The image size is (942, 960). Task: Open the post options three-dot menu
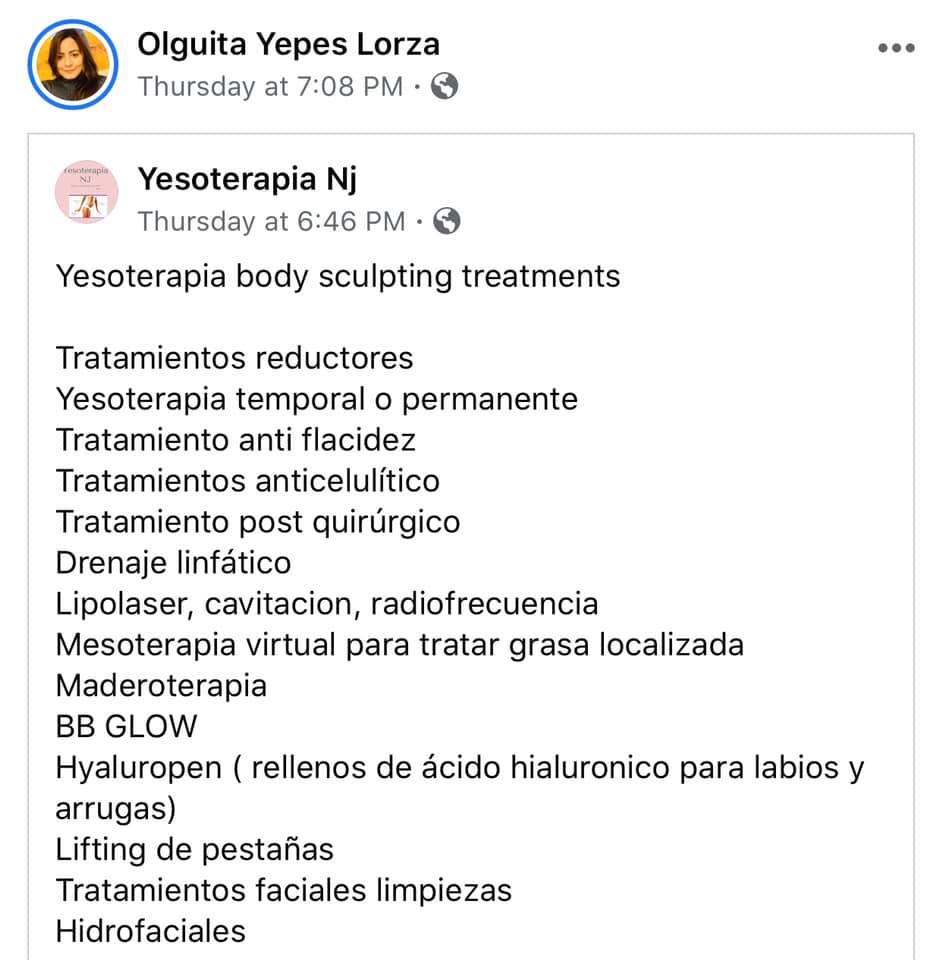(x=895, y=47)
